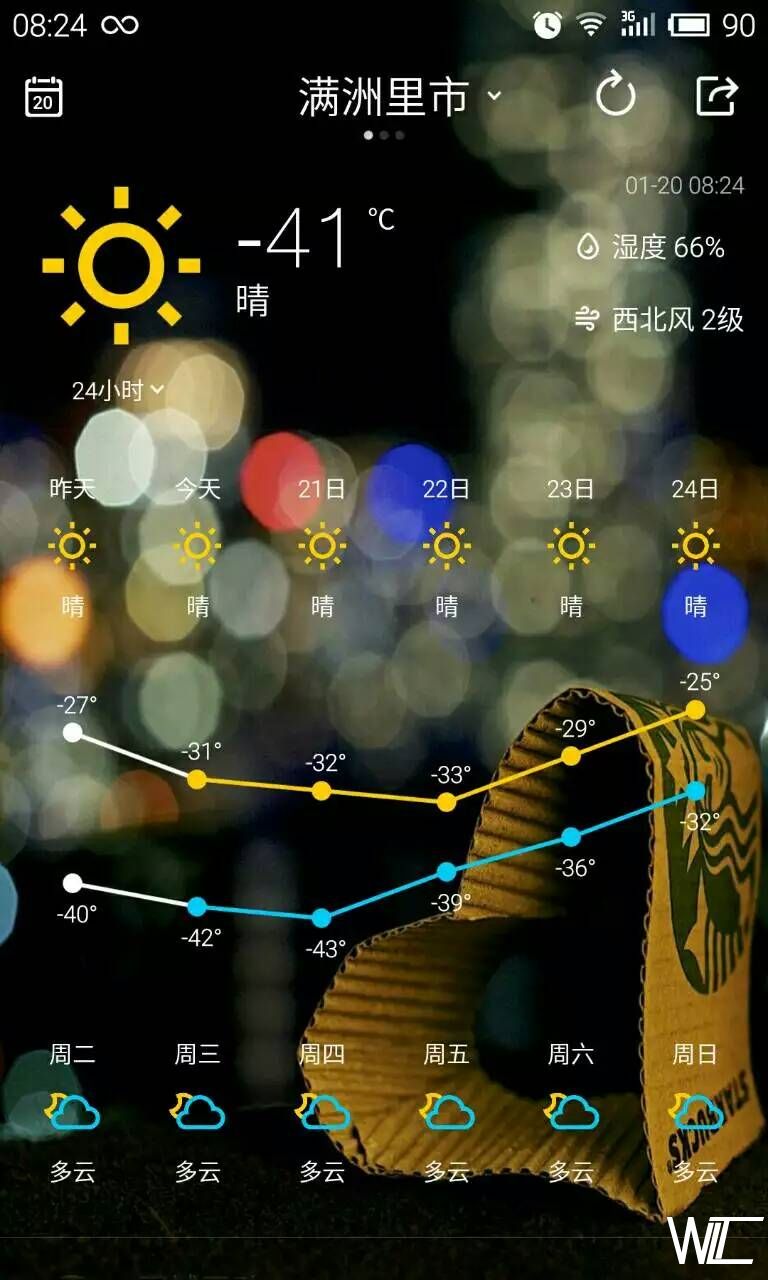The width and height of the screenshot is (768, 1280).
Task: Expand the 24小时 hourly forecast
Action: pyautogui.click(x=117, y=391)
